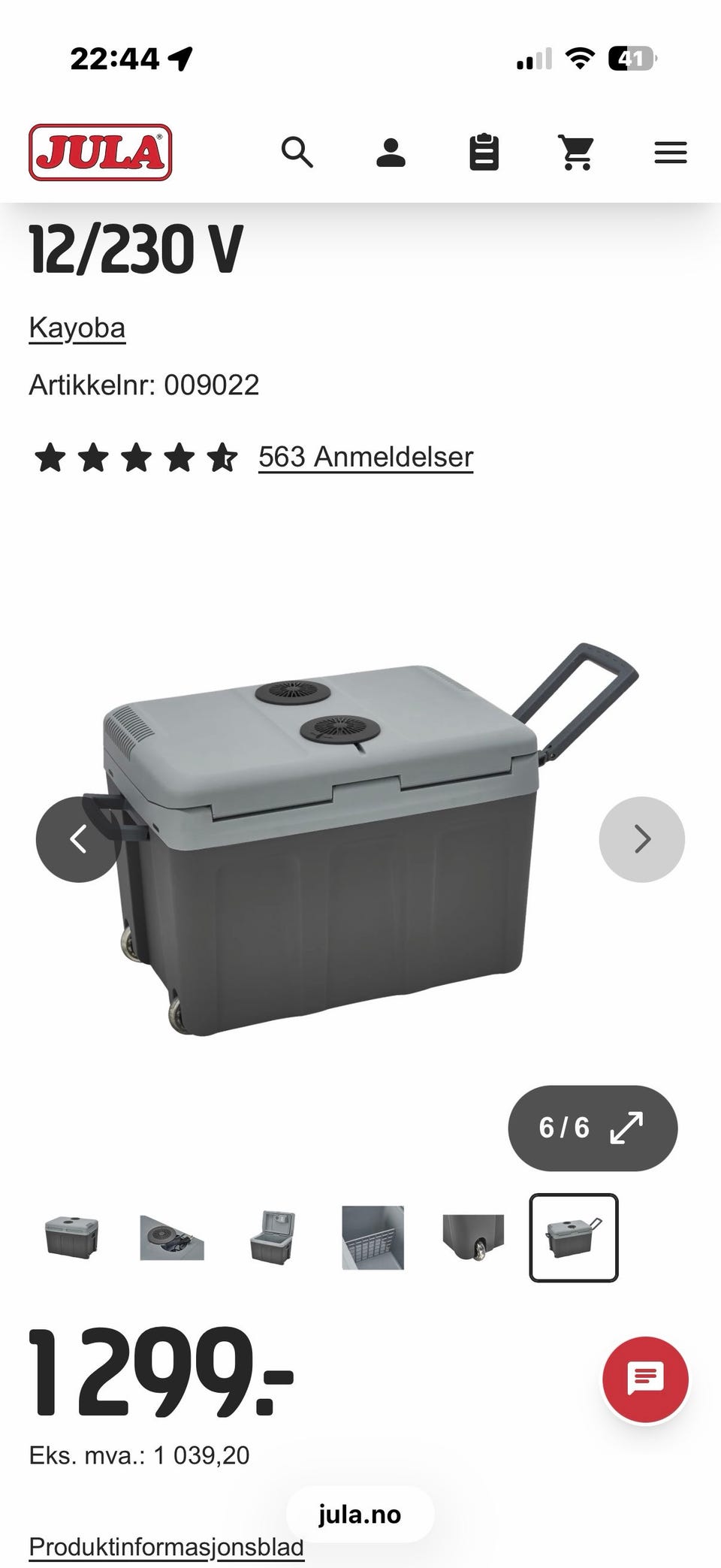Expand product image to fullscreen
Screen dimensions: 721x1568
593,1128
